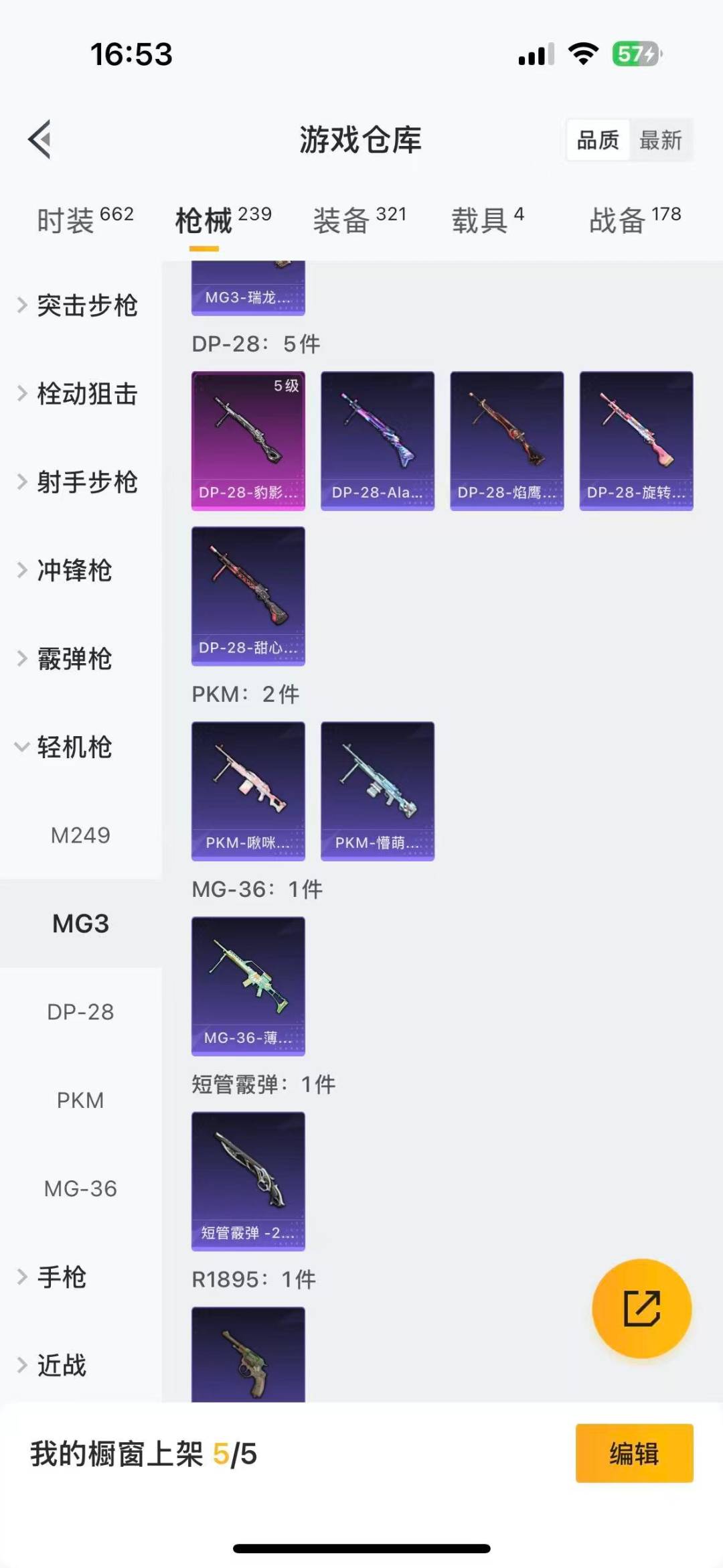Select M249 in the sidebar
Viewport: 723px width, 1568px height.
click(x=80, y=835)
